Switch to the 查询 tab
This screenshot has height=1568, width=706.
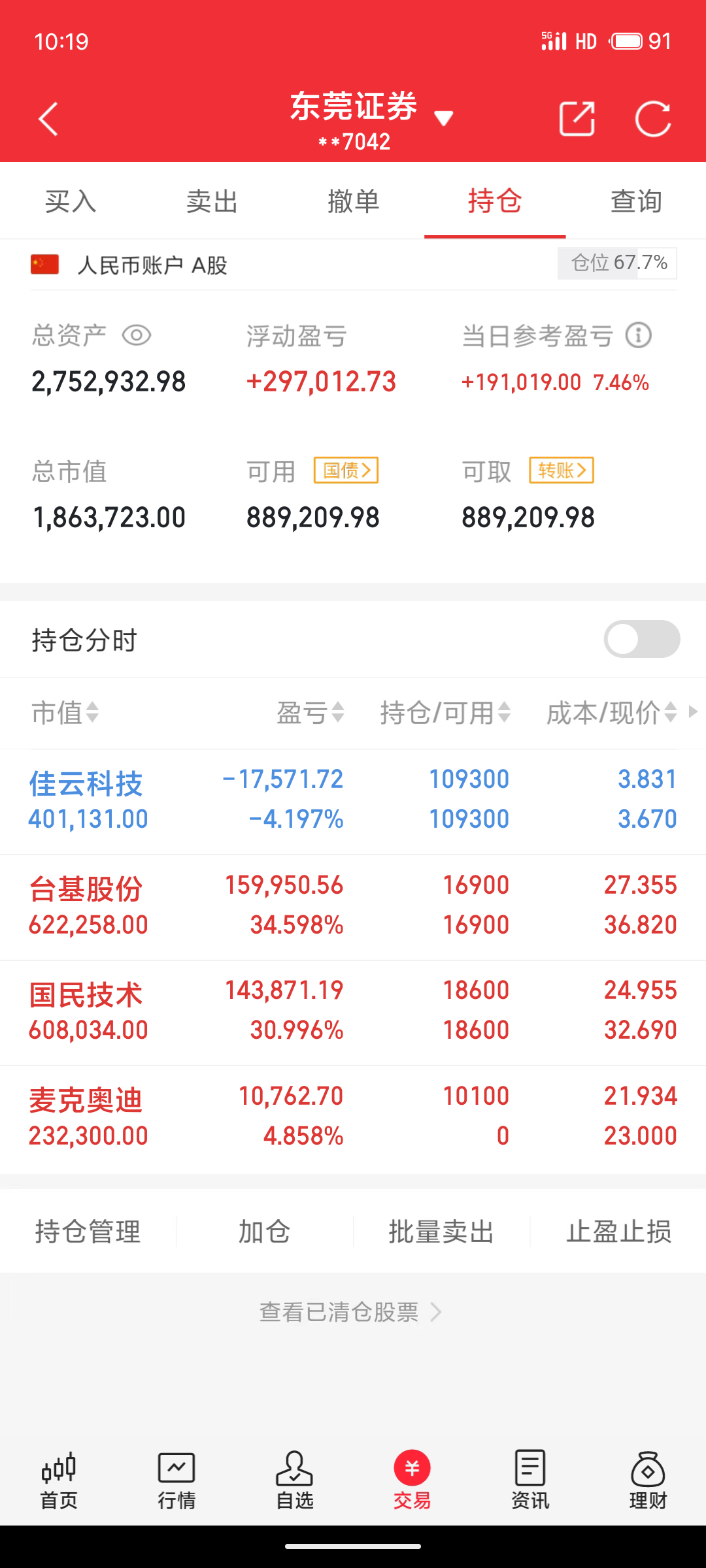coord(635,201)
